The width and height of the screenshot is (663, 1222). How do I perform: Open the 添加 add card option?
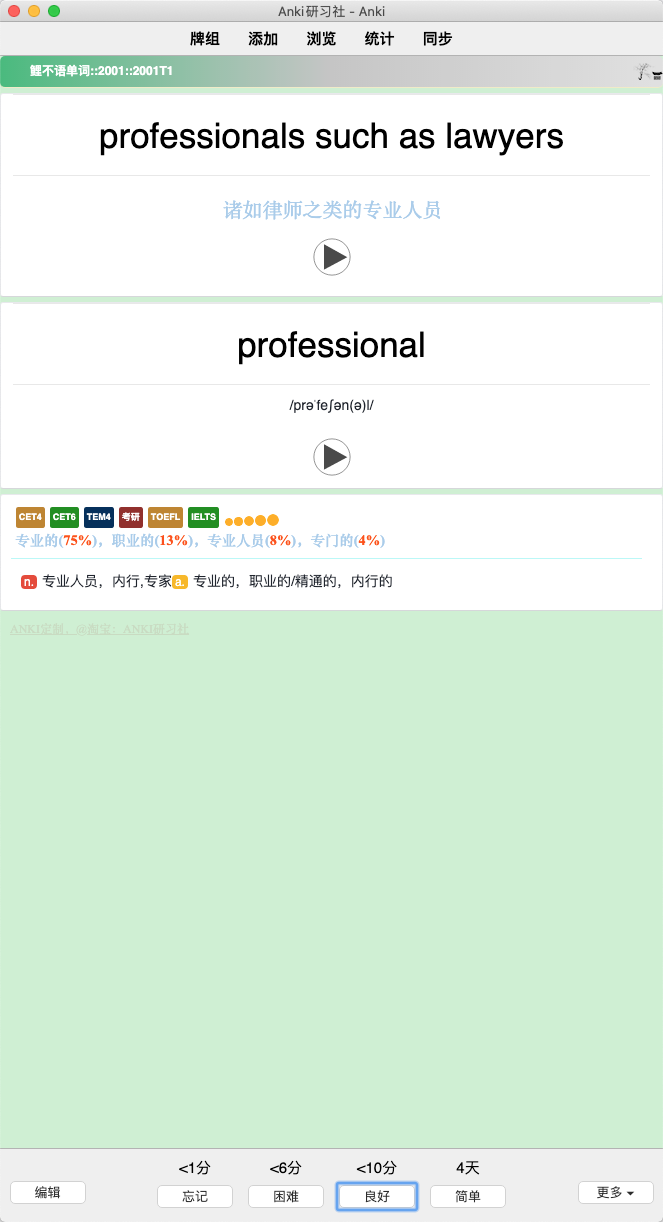(x=263, y=39)
